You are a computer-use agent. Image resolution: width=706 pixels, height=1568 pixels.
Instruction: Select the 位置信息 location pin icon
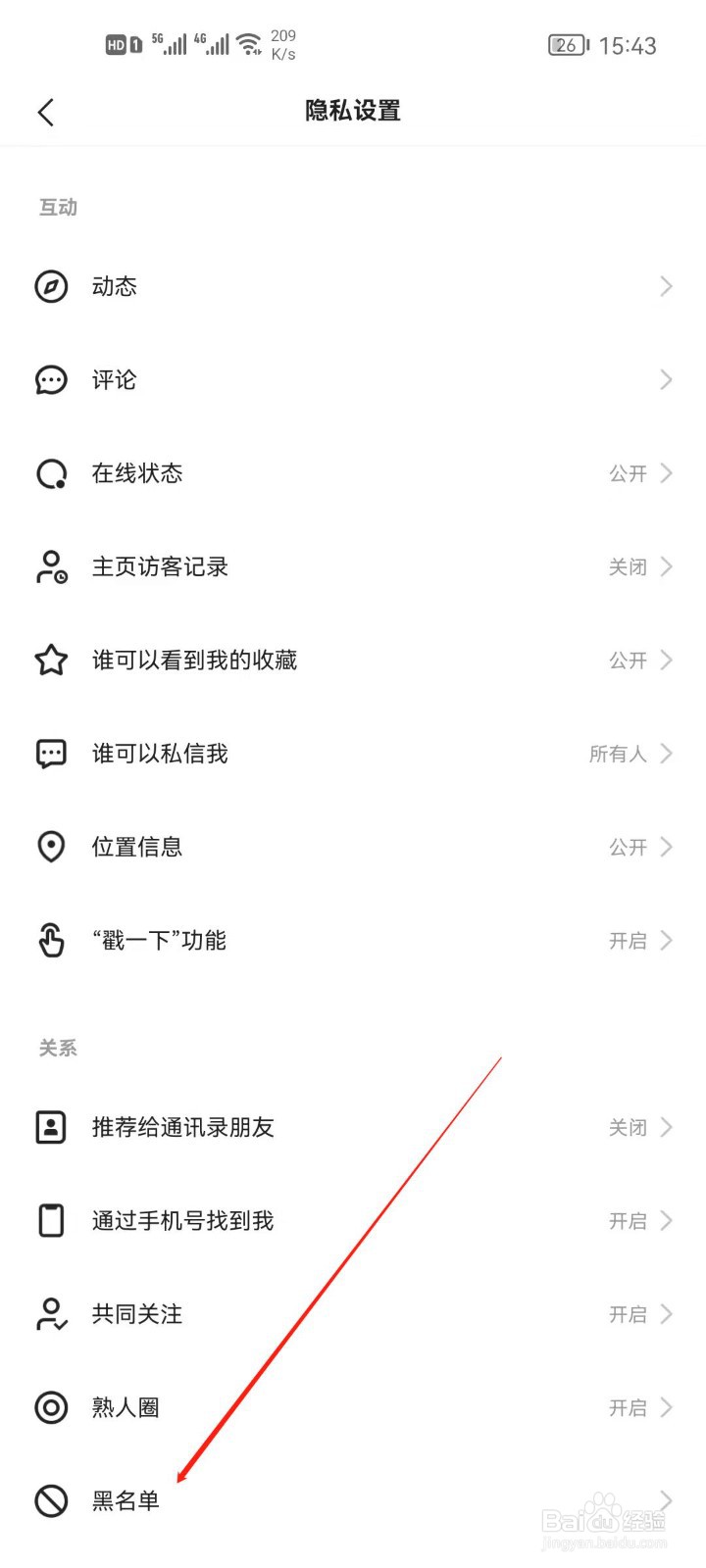tap(51, 847)
